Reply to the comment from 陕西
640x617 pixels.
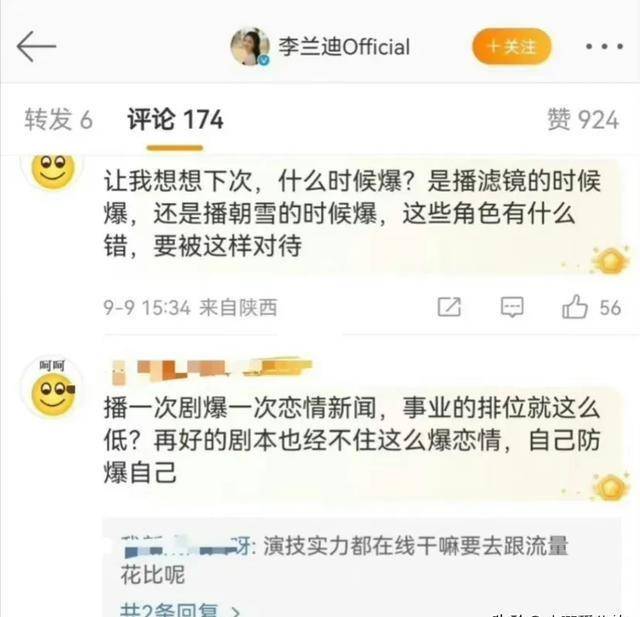(x=512, y=307)
